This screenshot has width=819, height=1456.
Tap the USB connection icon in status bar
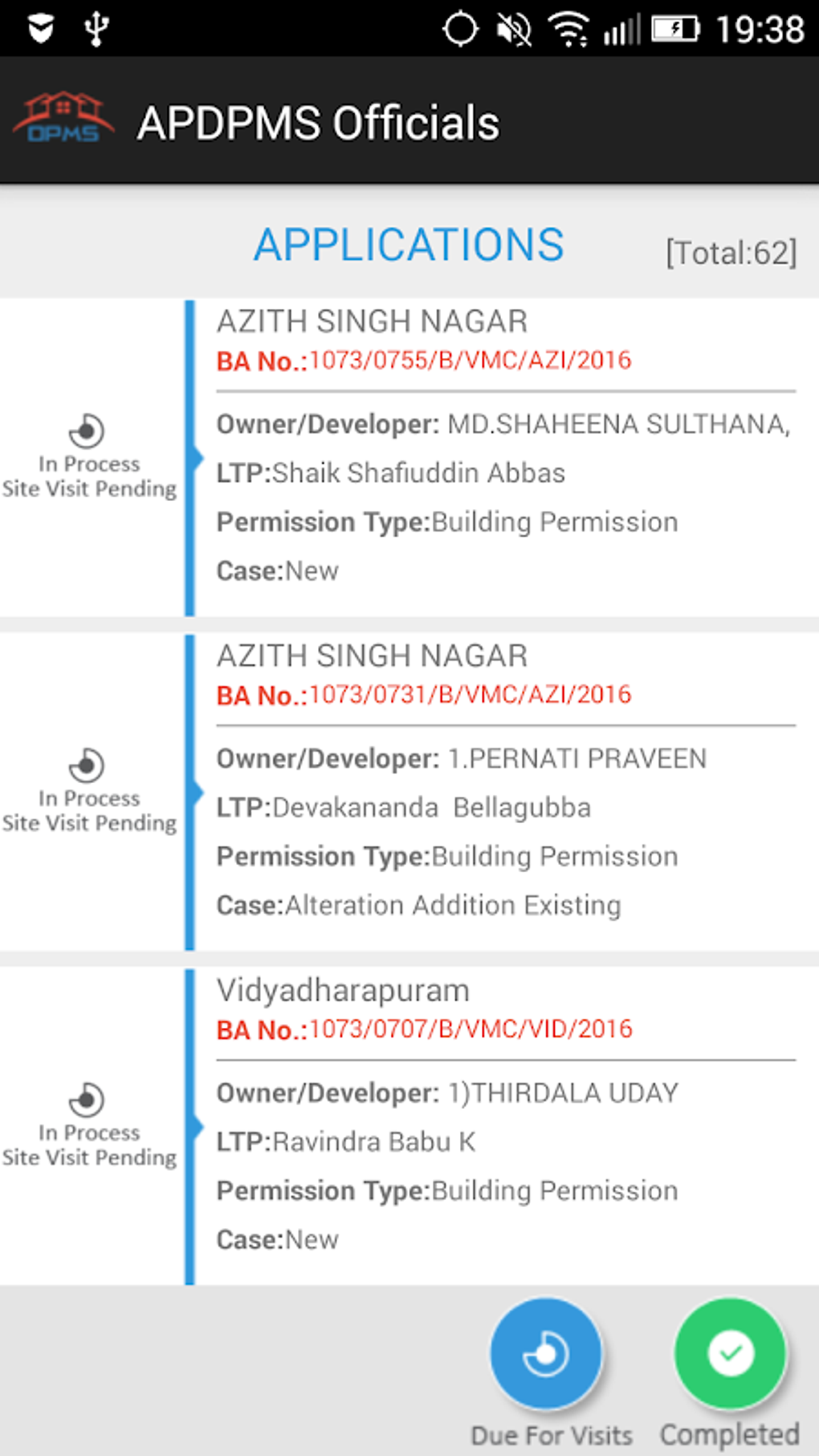click(x=96, y=28)
